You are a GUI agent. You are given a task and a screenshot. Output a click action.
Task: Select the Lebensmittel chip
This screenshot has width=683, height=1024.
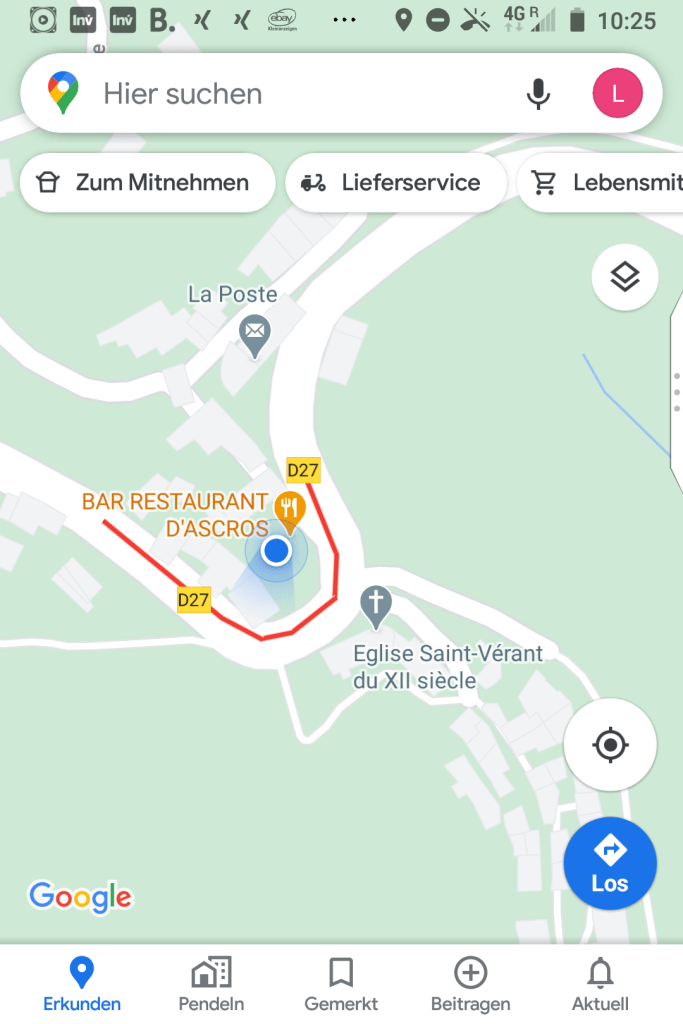[x=605, y=183]
